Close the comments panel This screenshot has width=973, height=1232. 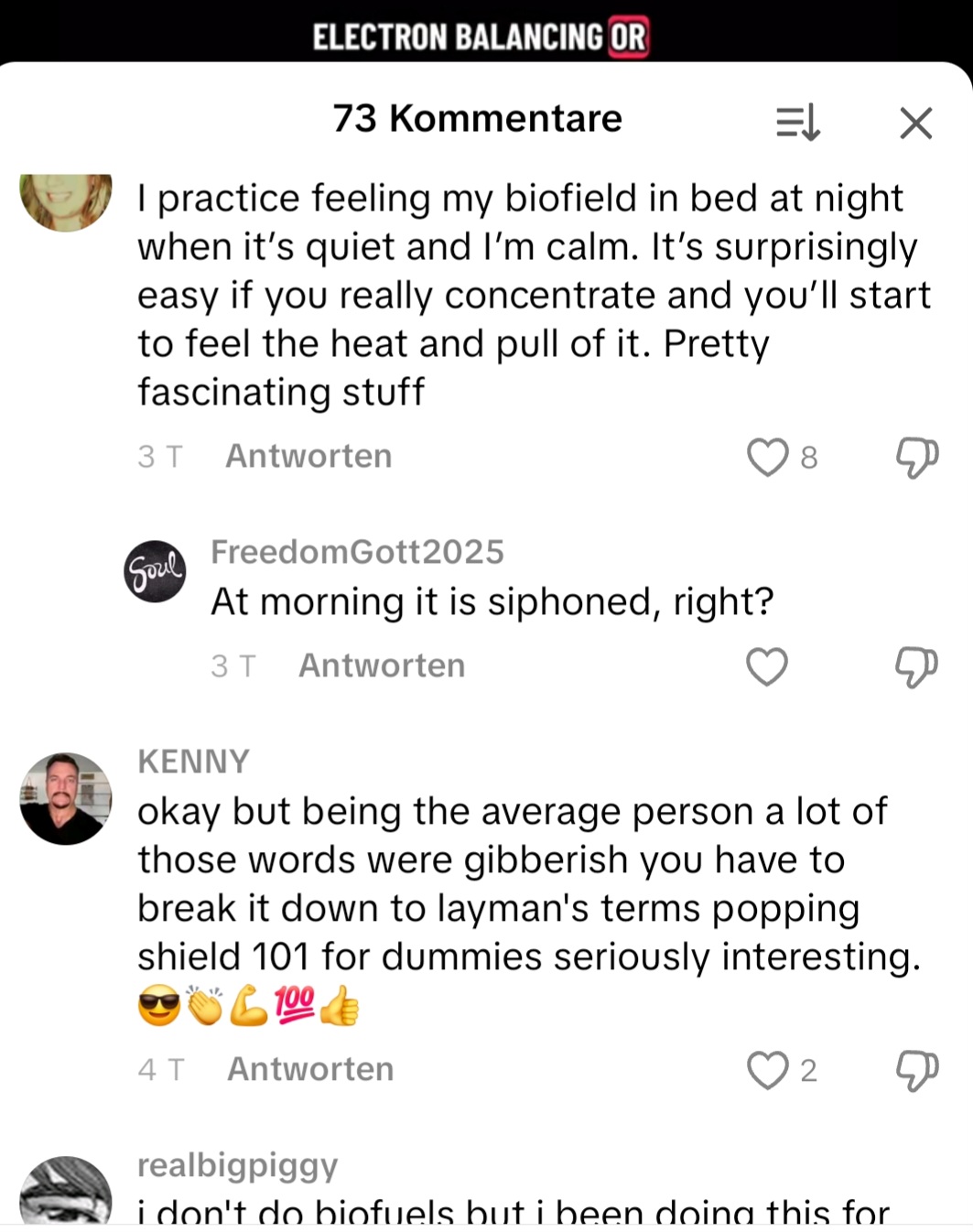point(915,122)
